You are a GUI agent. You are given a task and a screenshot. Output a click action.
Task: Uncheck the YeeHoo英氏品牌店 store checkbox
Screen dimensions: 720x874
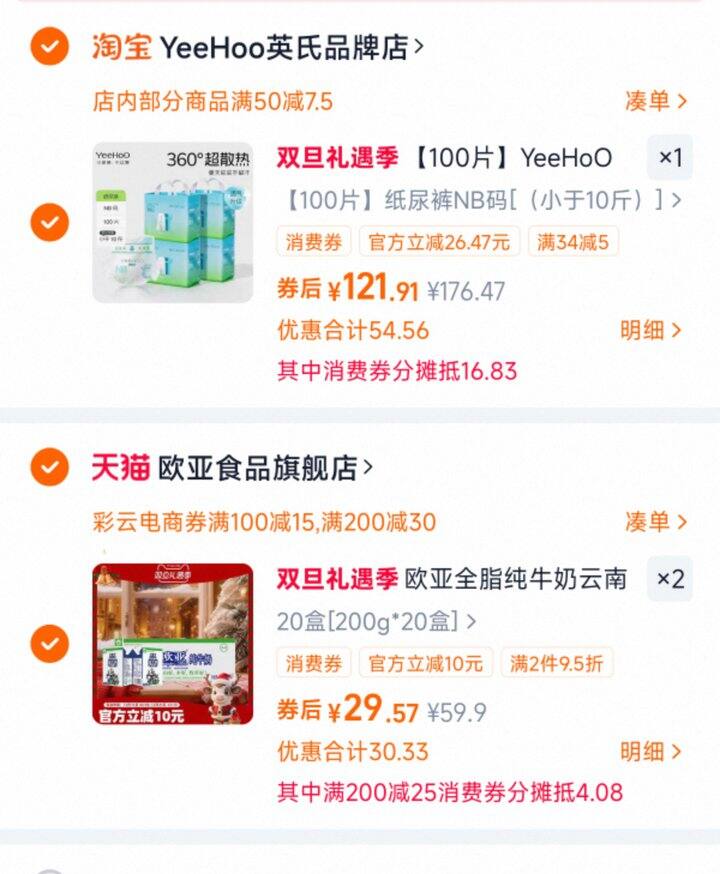tap(49, 46)
